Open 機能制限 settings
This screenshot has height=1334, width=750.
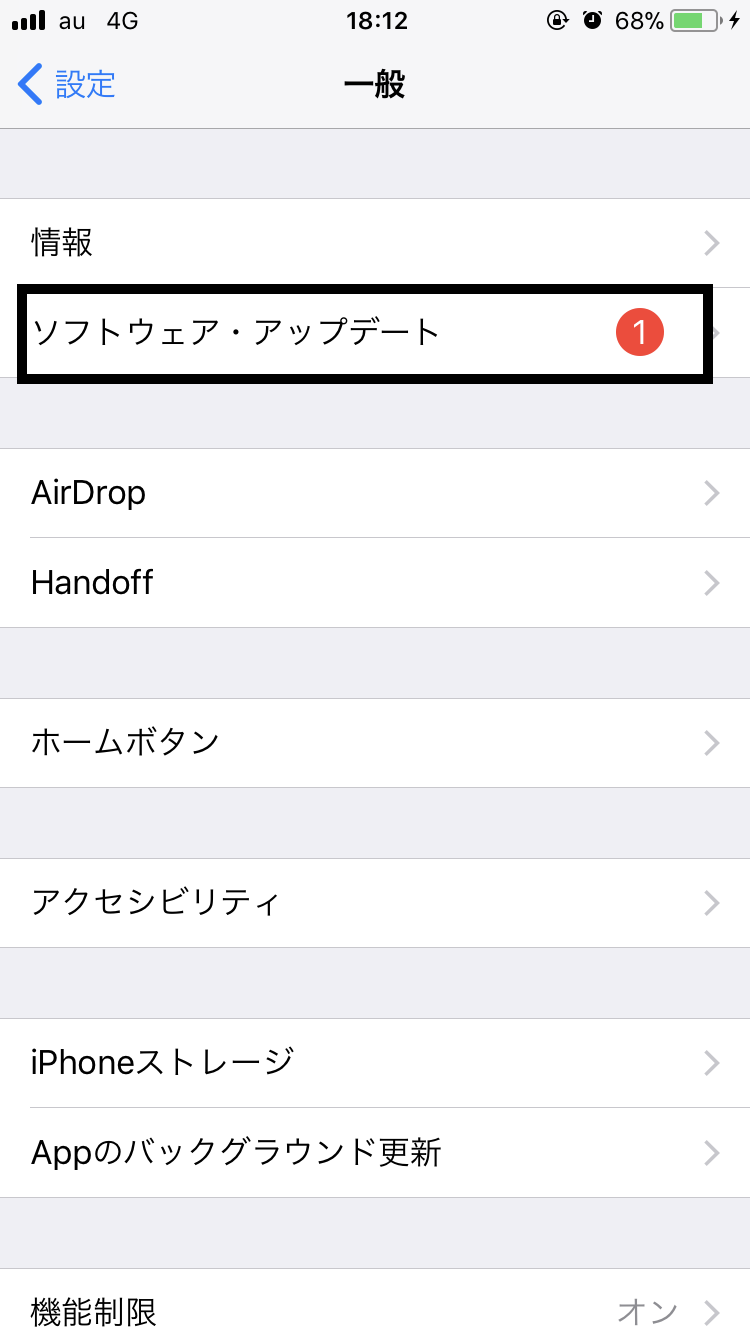375,1310
